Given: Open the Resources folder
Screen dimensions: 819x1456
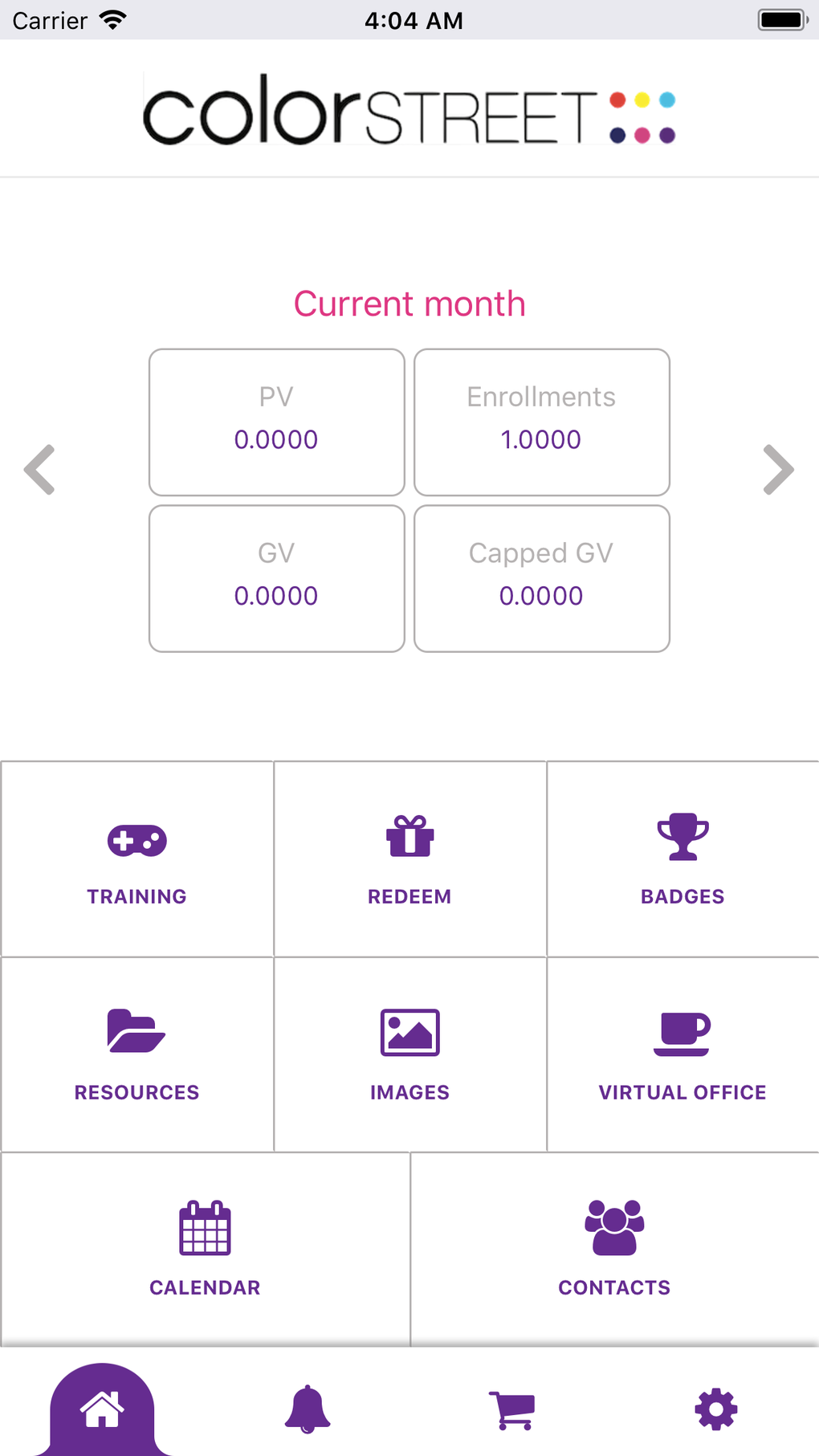Looking at the screenshot, I should (x=137, y=1054).
